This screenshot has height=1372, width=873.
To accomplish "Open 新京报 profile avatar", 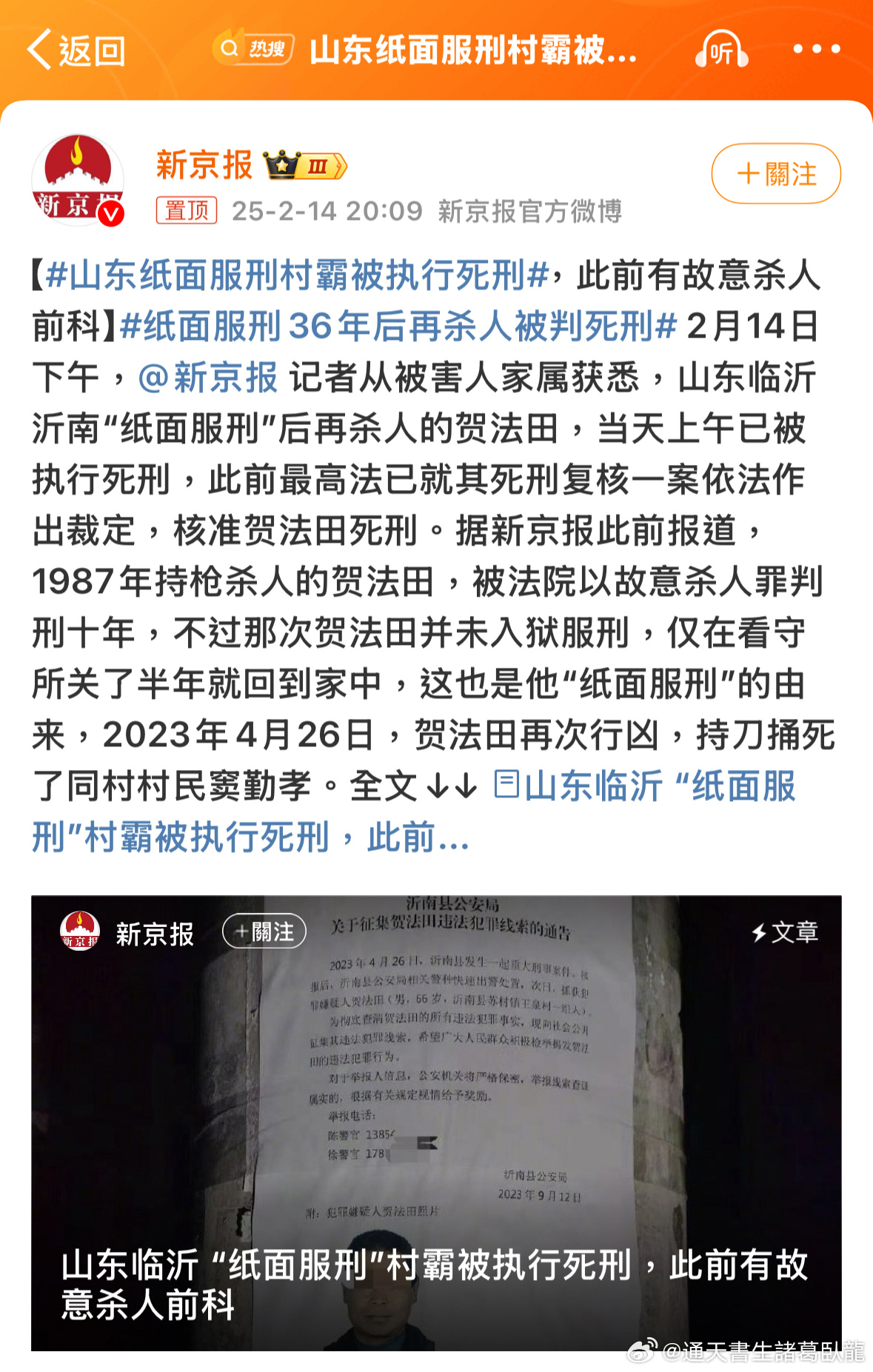I will 78,180.
